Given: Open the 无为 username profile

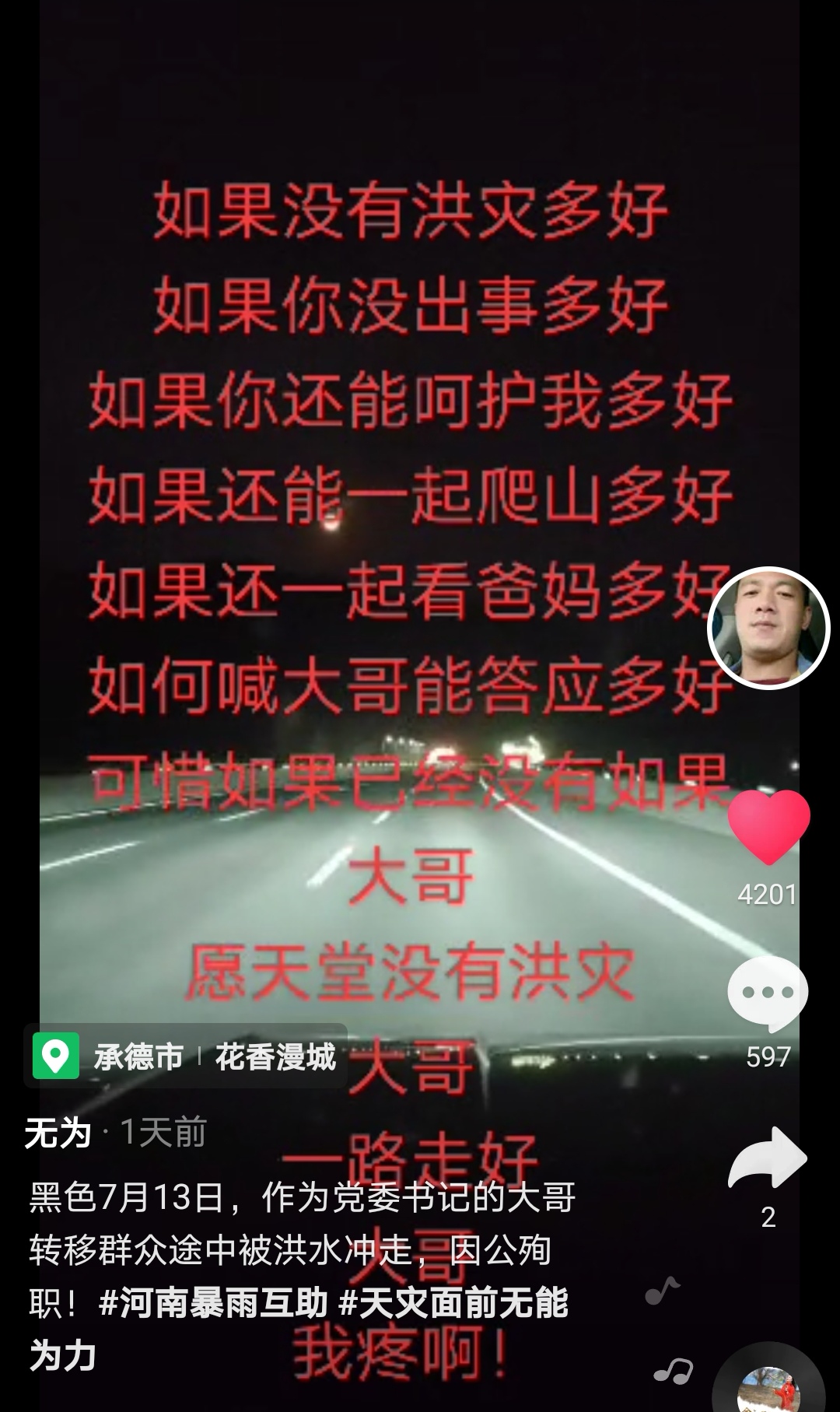Looking at the screenshot, I should coord(58,1132).
